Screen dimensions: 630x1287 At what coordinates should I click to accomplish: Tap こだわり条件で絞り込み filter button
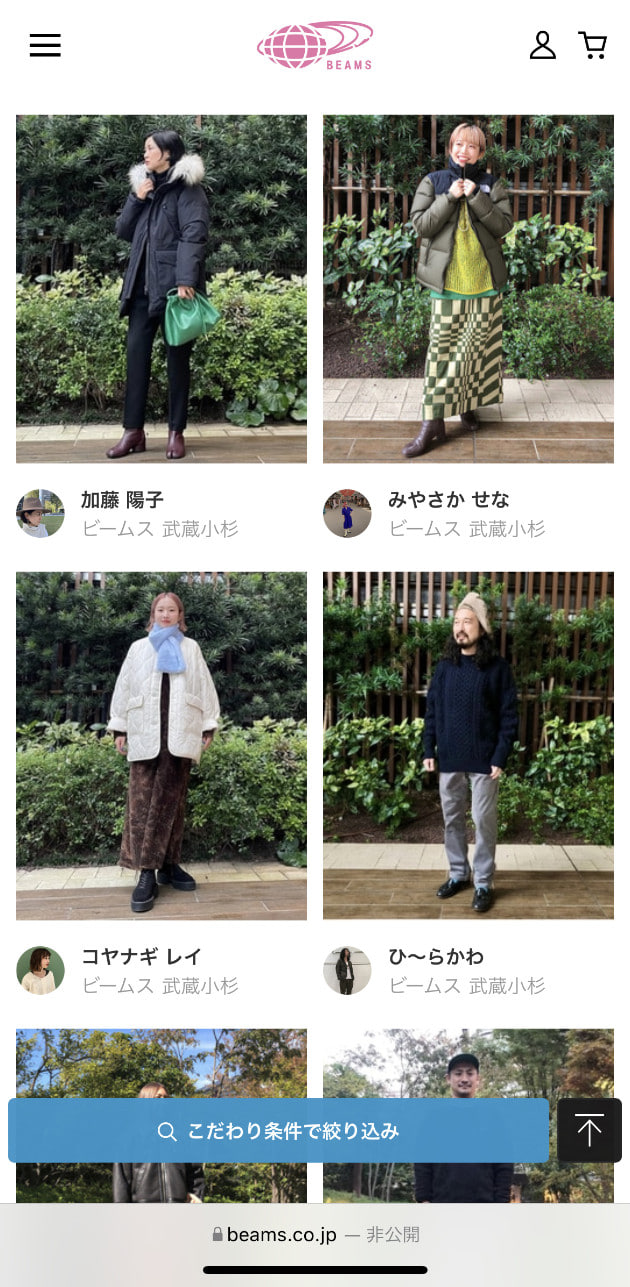tap(278, 1131)
